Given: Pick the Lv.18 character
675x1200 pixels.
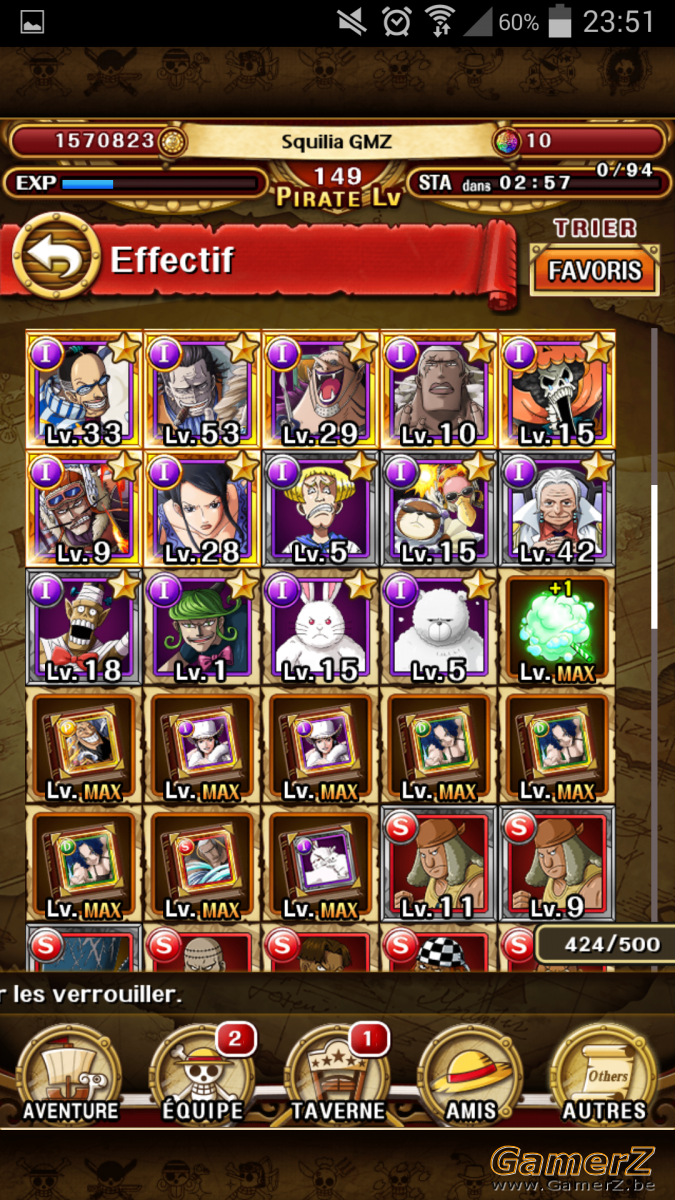Looking at the screenshot, I should 84,627.
